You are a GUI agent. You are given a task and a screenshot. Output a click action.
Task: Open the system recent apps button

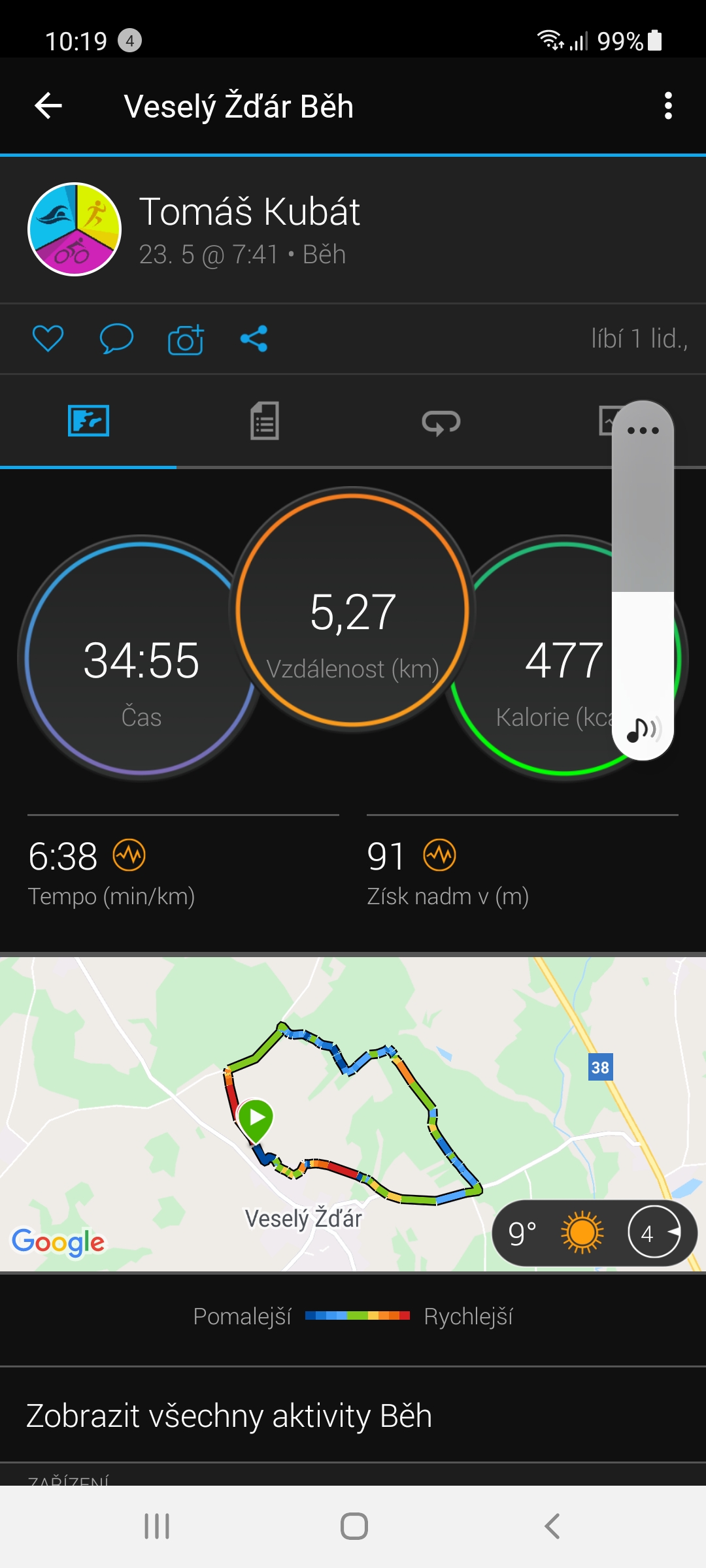tap(157, 1526)
